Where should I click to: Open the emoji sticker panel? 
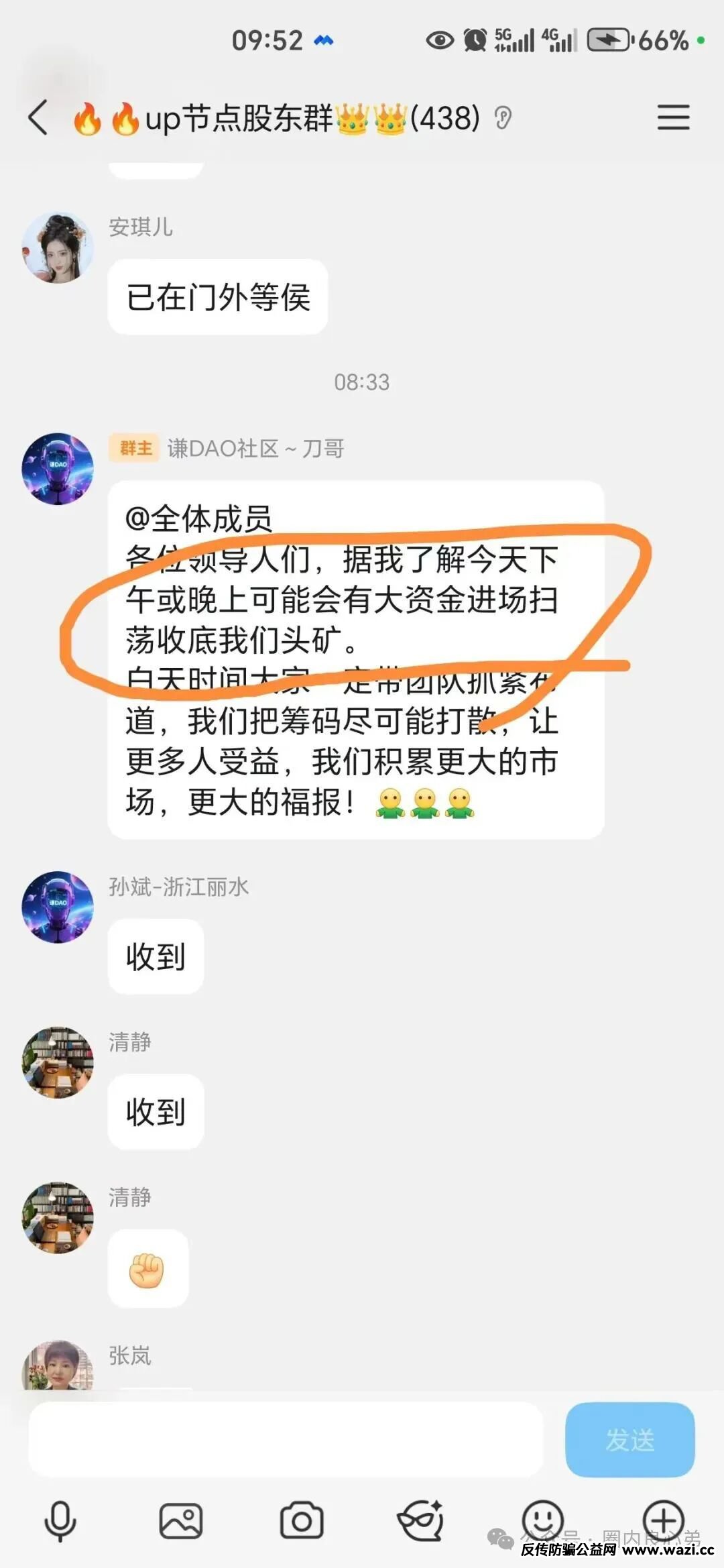[x=542, y=1517]
